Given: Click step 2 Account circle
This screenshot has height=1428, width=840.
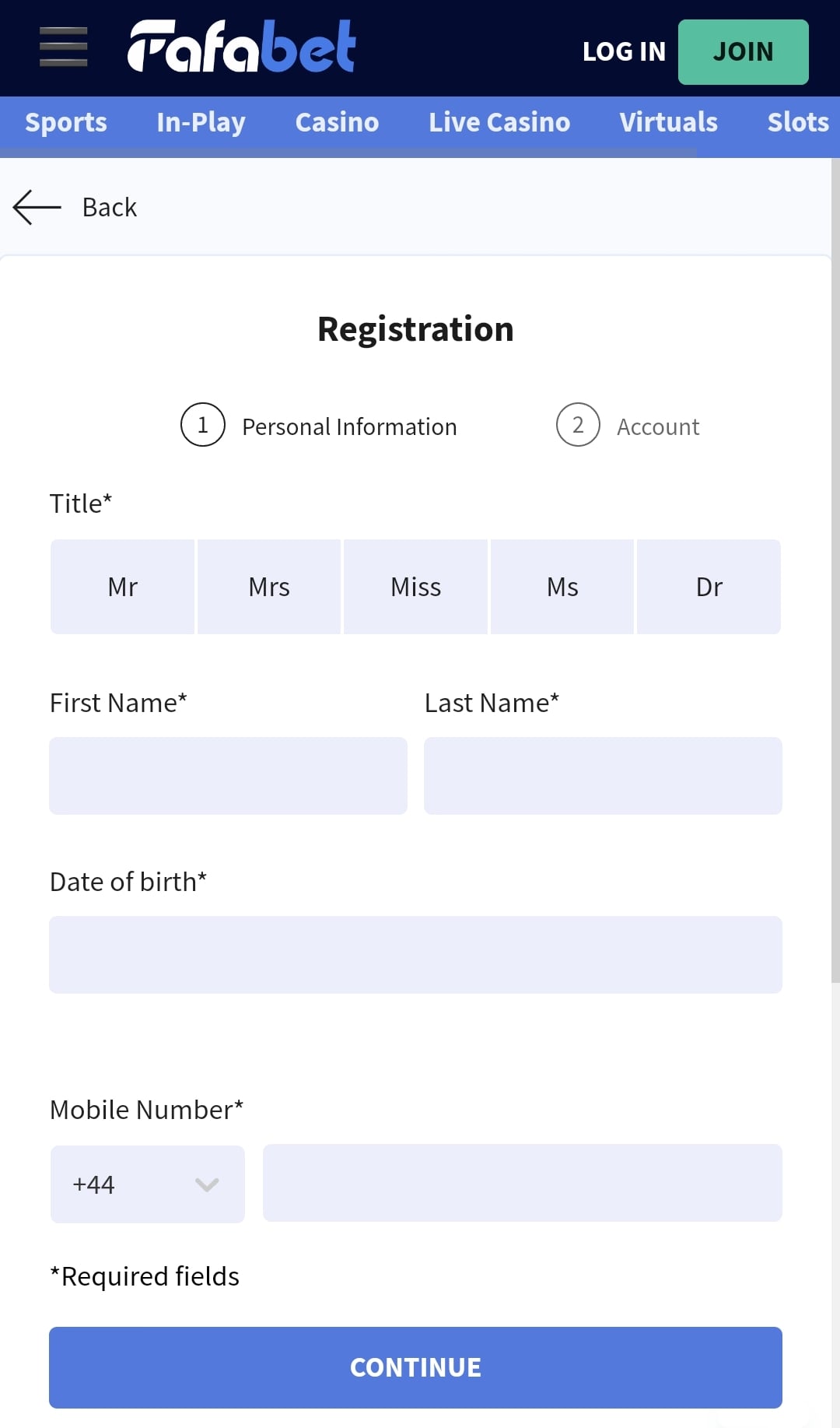Looking at the screenshot, I should pos(578,425).
